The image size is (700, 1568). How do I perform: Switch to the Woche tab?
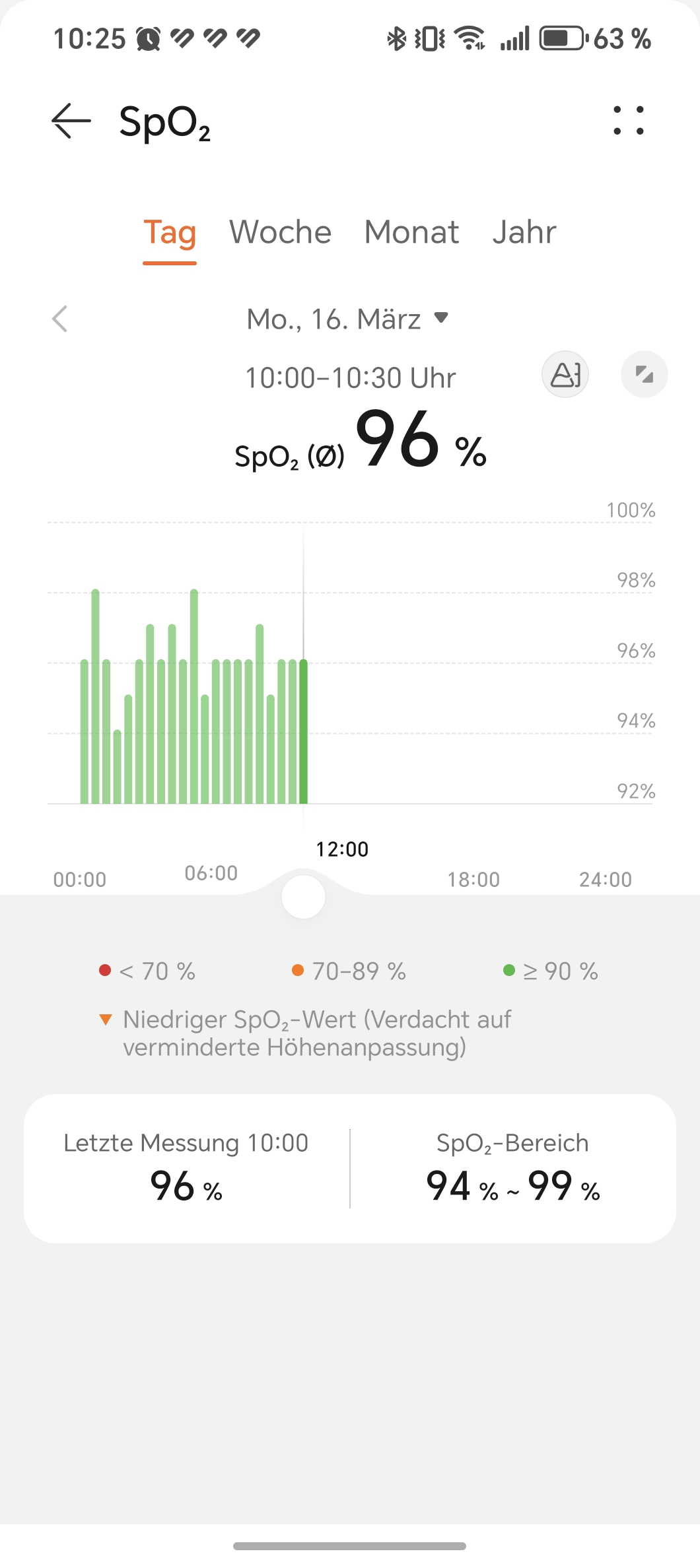pyautogui.click(x=280, y=232)
